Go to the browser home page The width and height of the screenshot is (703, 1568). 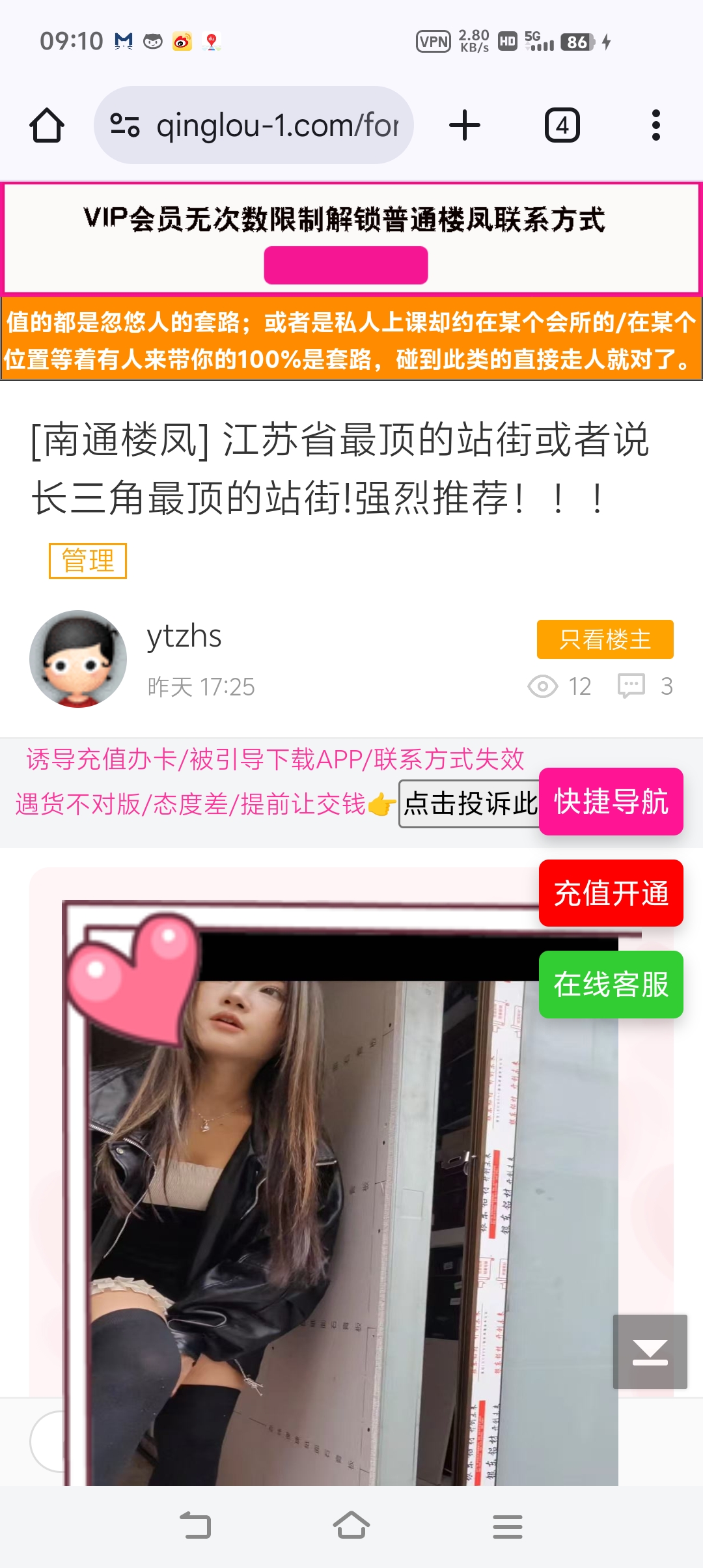(47, 125)
